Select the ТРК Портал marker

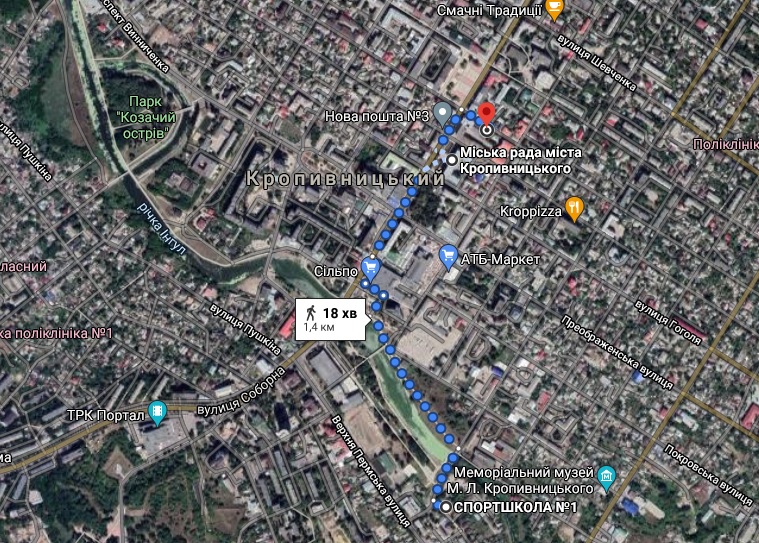[157, 411]
